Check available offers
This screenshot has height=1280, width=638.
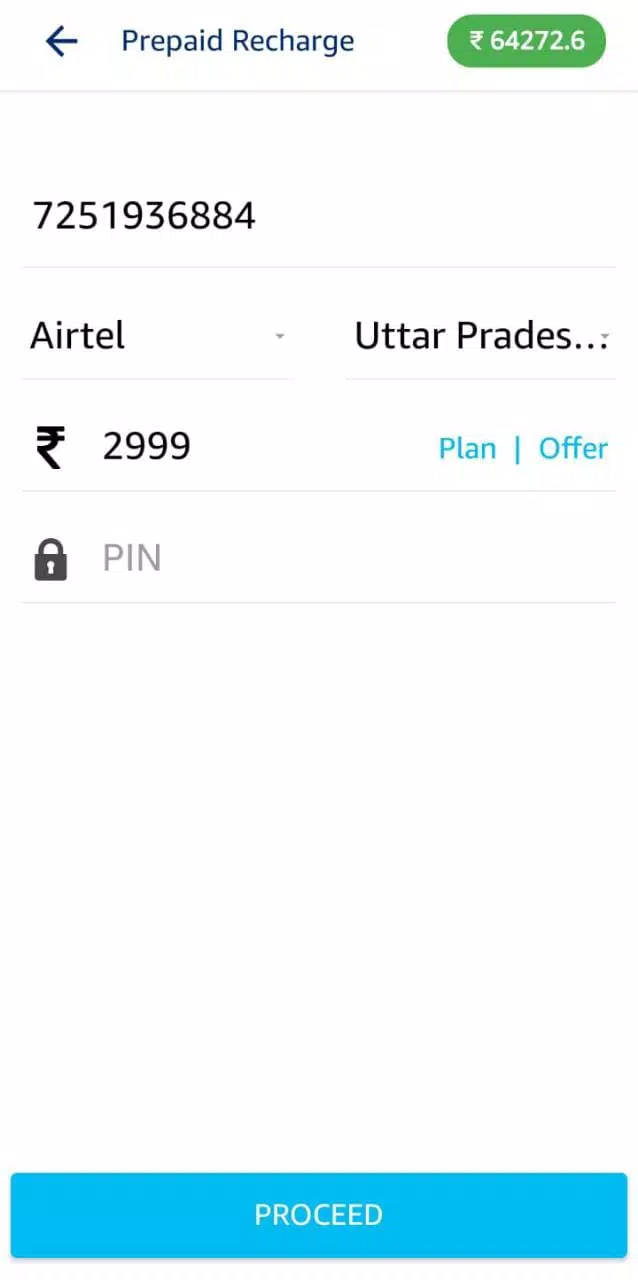pos(573,448)
